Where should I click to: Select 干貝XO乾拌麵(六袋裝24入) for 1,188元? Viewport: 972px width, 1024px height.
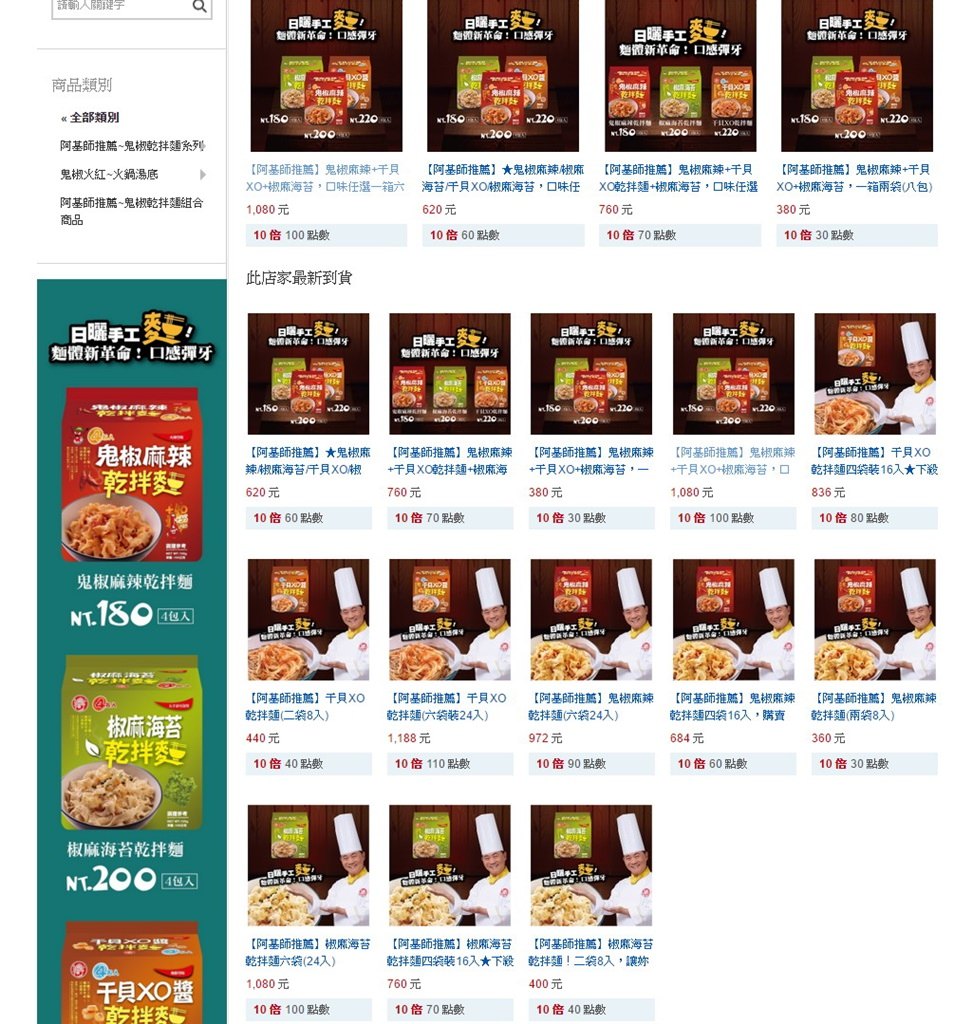449,706
